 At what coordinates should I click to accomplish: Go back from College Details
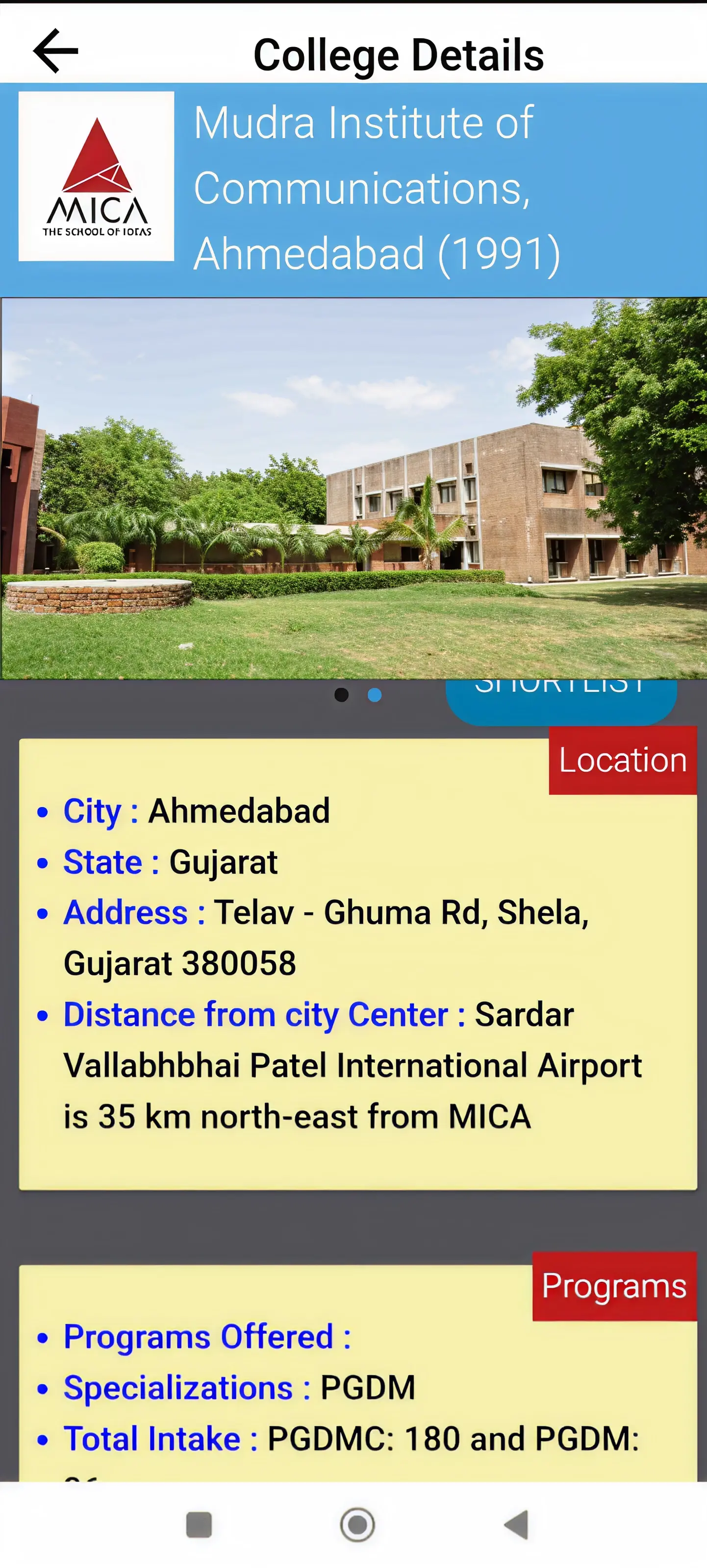[x=55, y=51]
